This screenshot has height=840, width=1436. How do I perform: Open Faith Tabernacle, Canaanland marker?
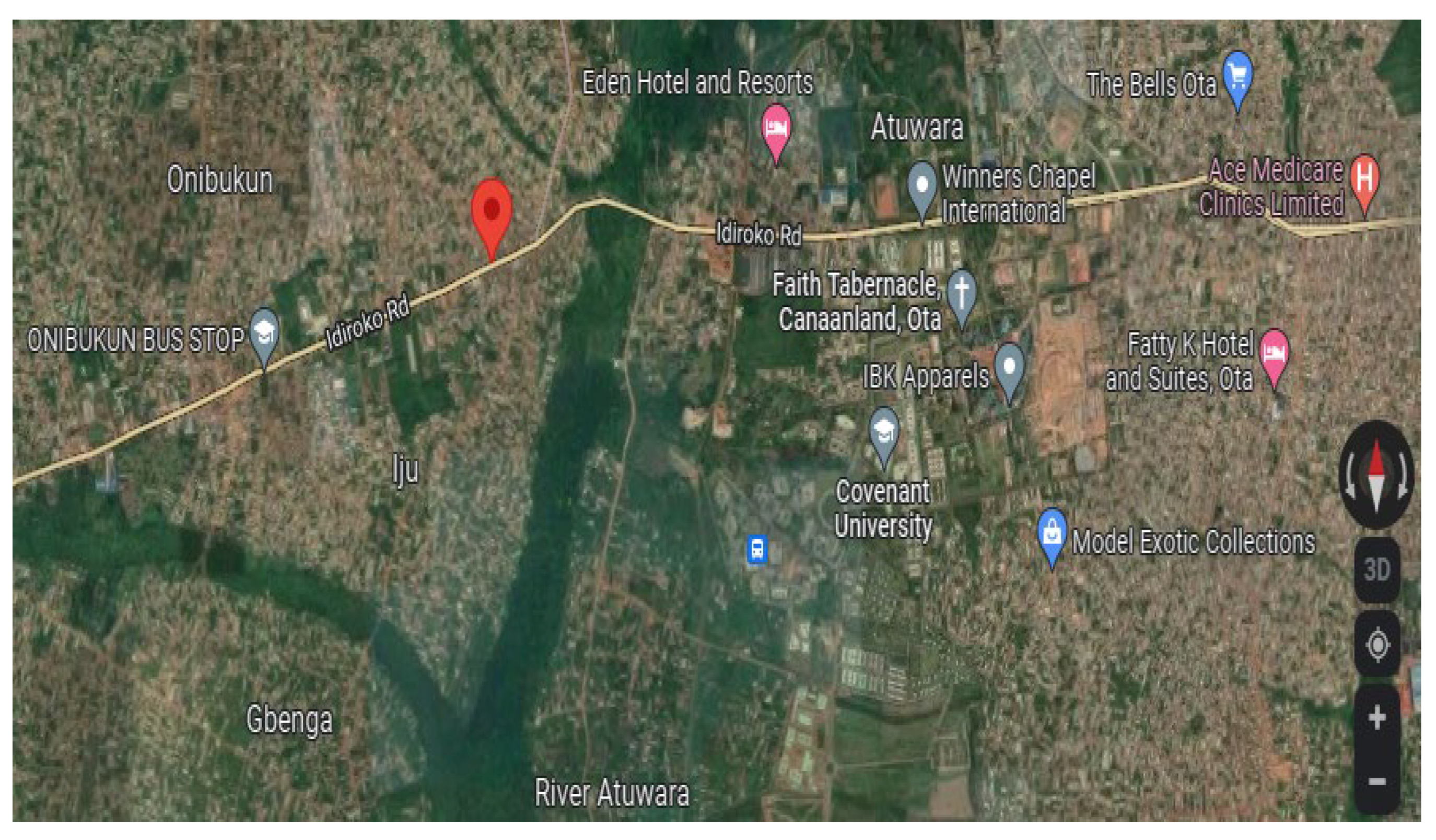click(x=961, y=293)
